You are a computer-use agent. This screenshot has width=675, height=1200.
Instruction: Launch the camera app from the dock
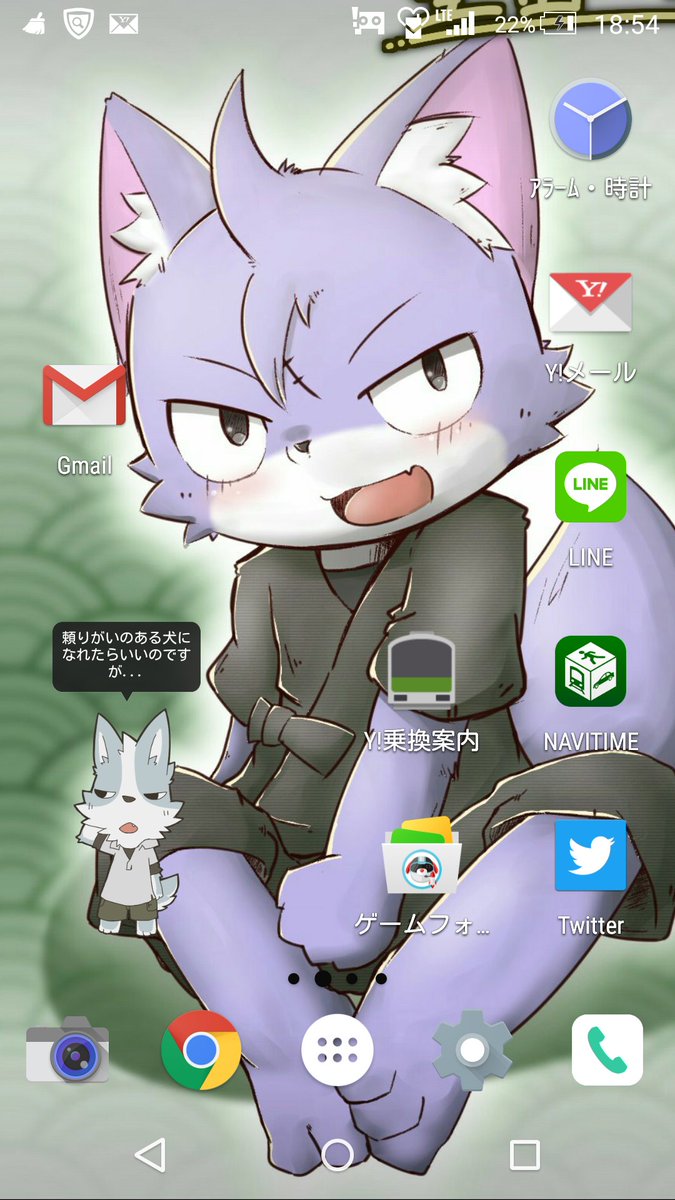pyautogui.click(x=67, y=1050)
